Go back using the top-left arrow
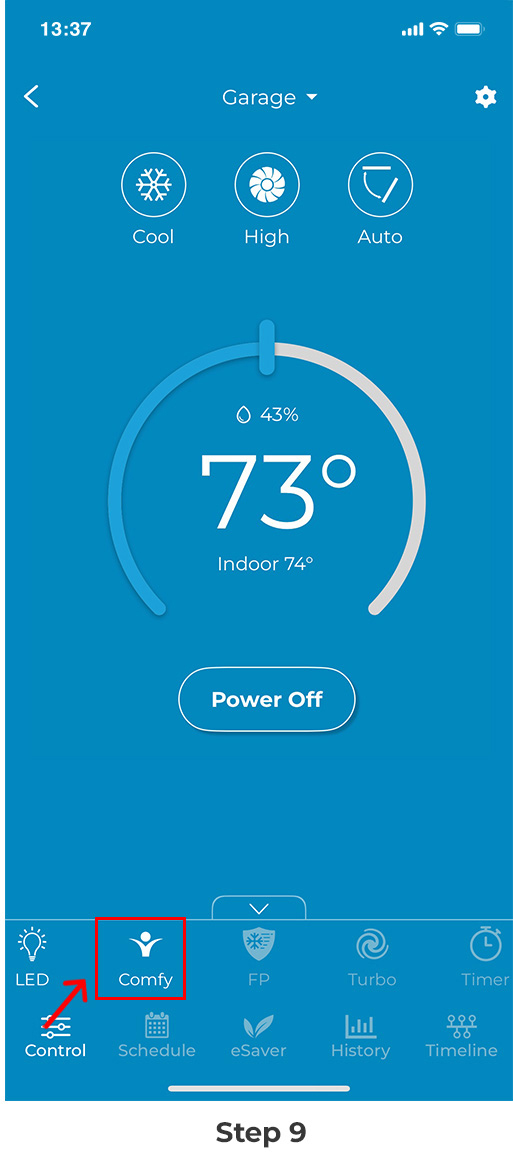Image resolution: width=513 pixels, height=1165 pixels. (31, 97)
